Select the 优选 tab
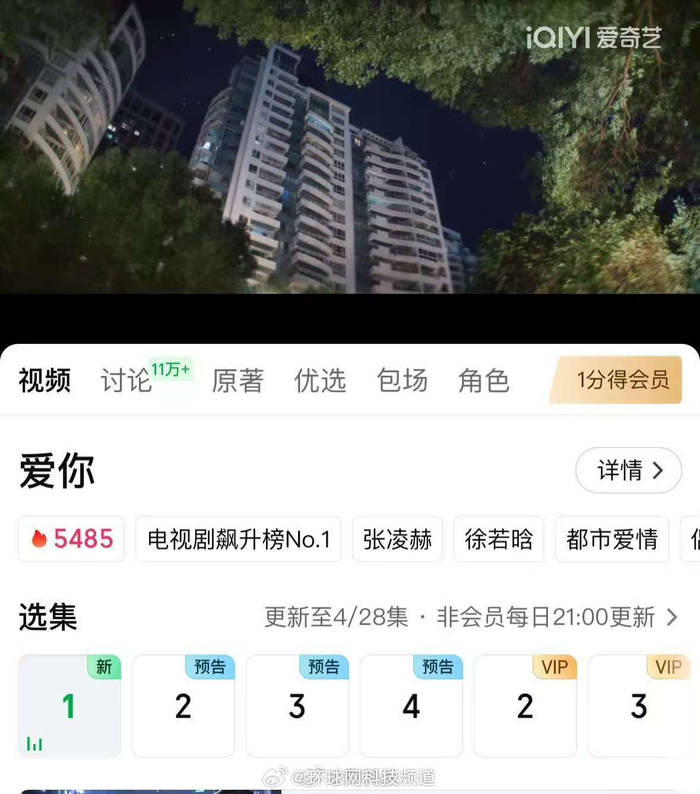The height and width of the screenshot is (794, 700). point(320,381)
